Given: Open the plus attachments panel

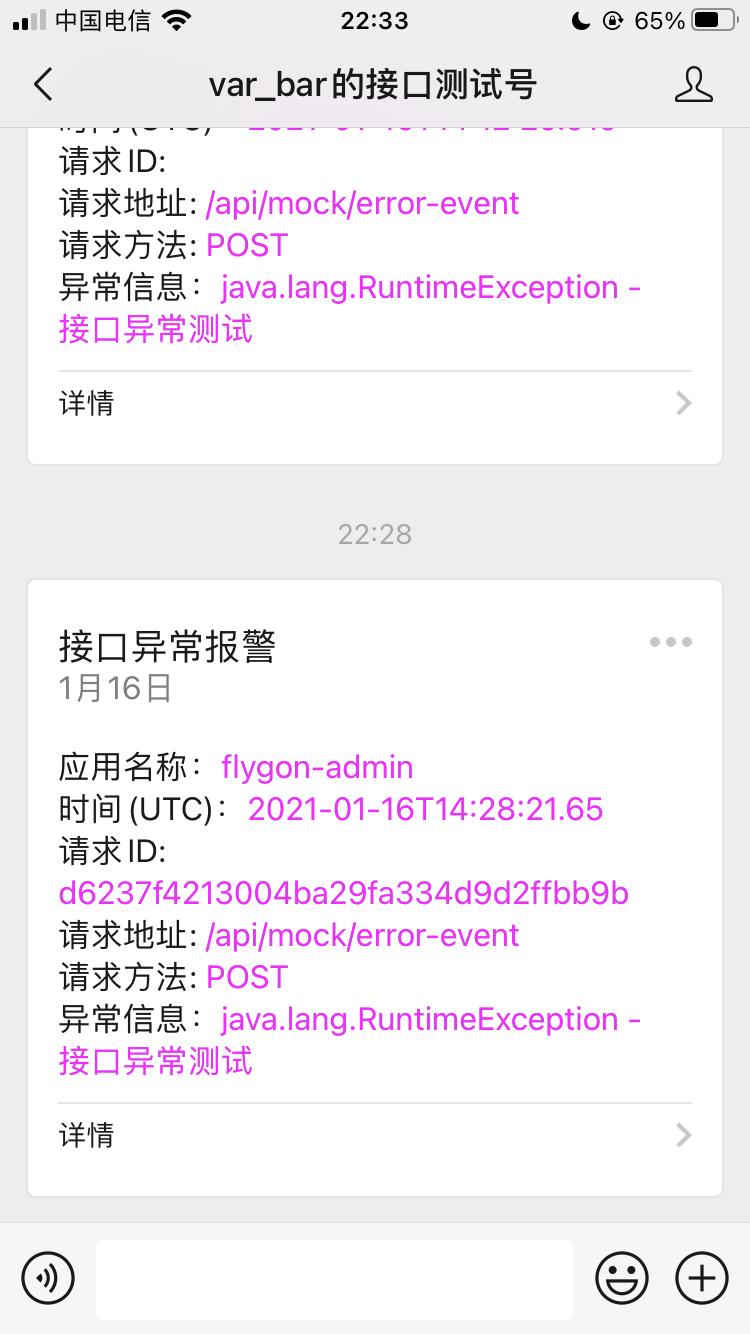Looking at the screenshot, I should [x=702, y=1278].
